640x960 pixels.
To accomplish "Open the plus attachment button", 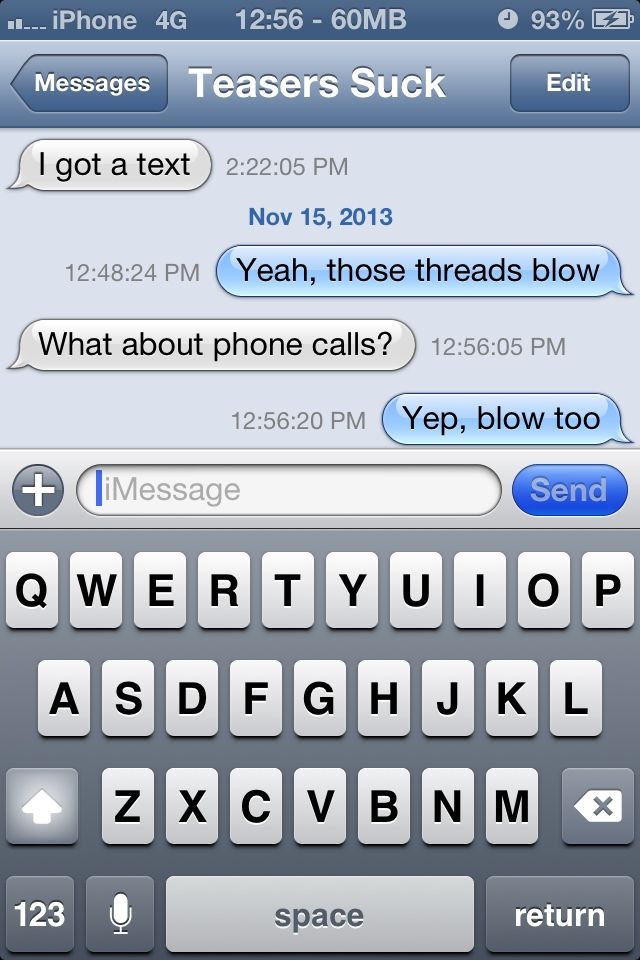I will [37, 490].
